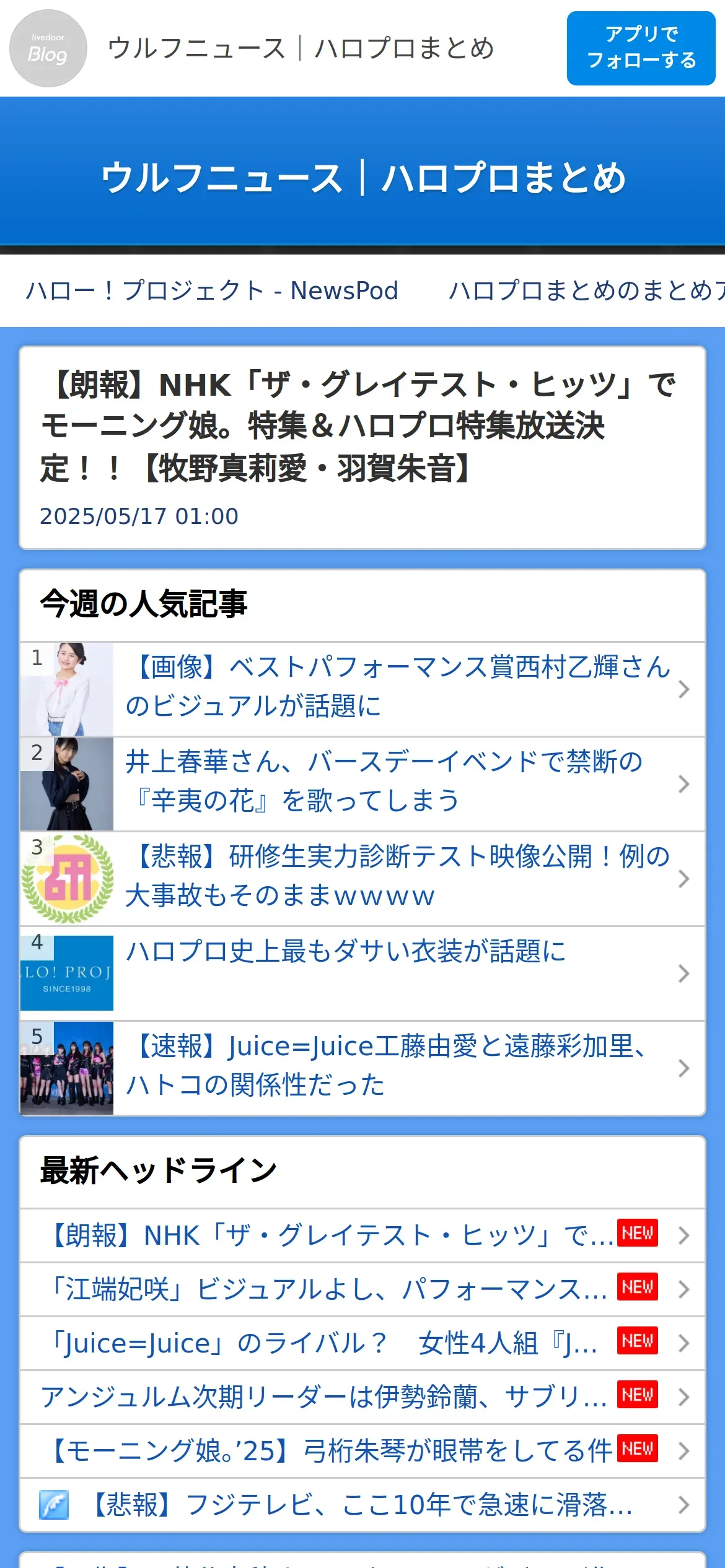Open the ハロー!プロジェクト - NewsPod link
The width and height of the screenshot is (725, 1568).
(x=212, y=290)
